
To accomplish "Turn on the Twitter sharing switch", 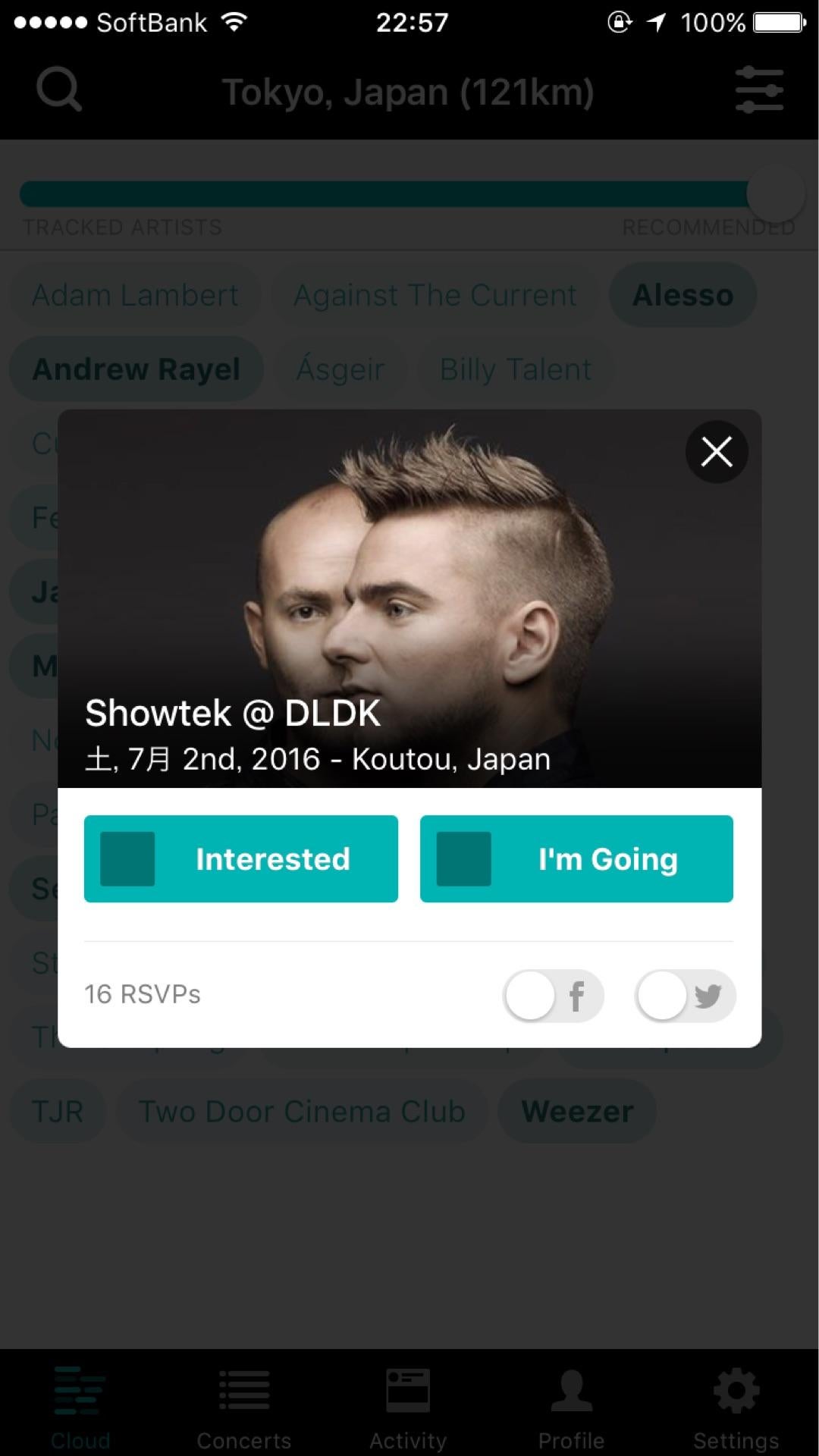I will (685, 995).
